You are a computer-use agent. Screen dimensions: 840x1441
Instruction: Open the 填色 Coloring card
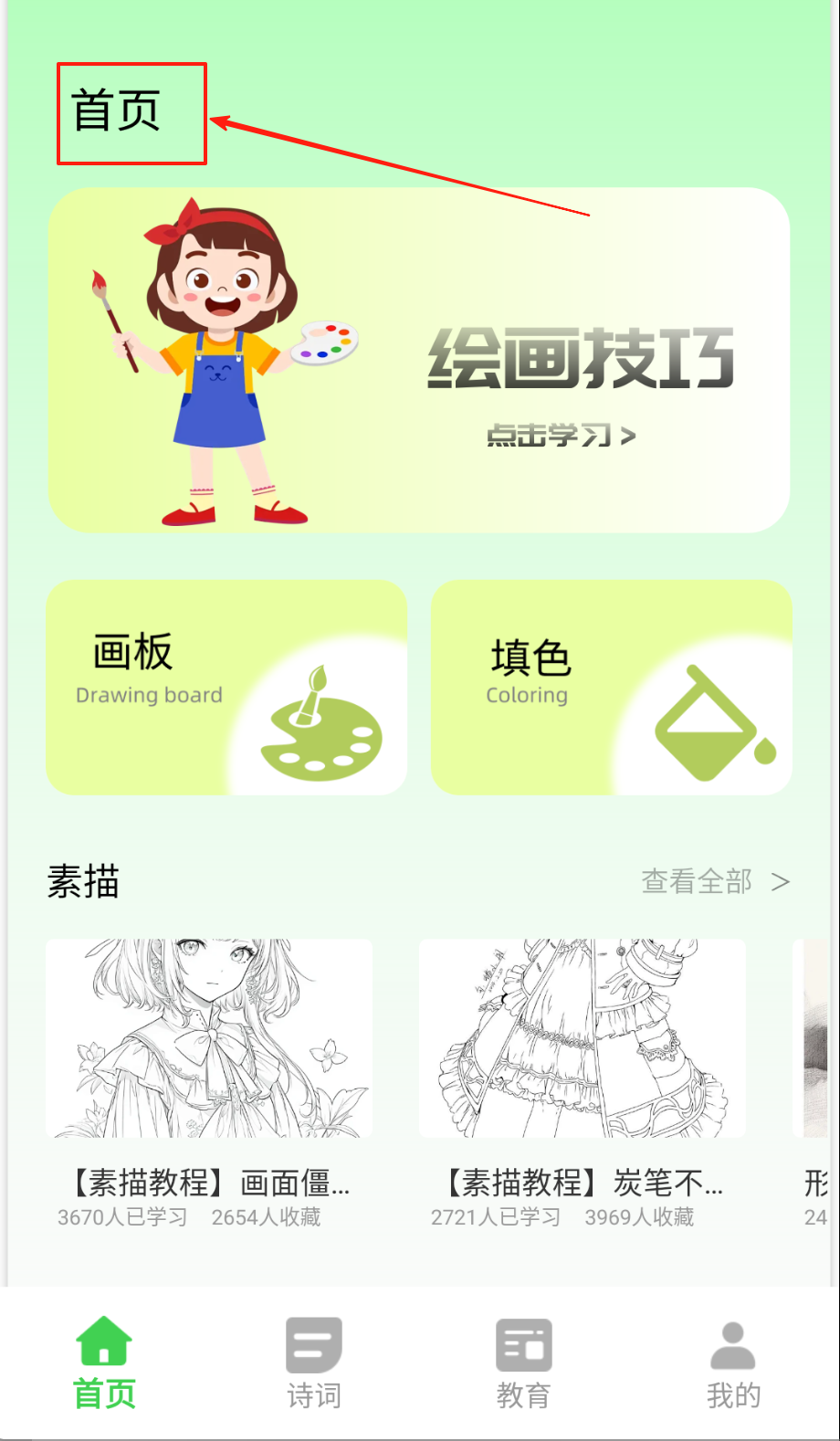point(611,688)
